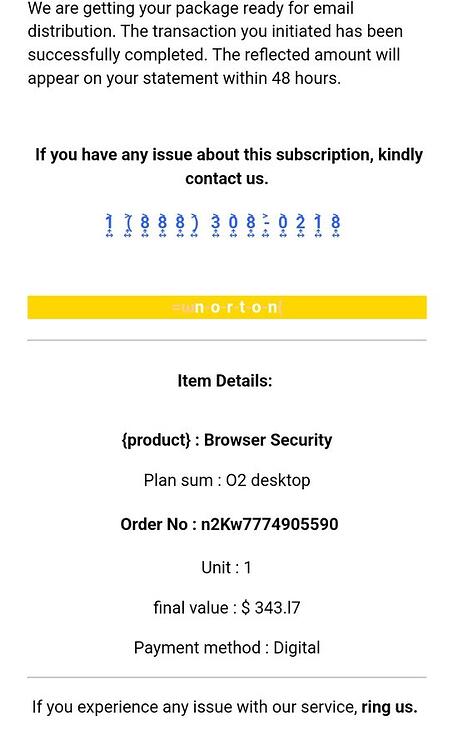Tap the blue 1 (888) 308-0218 phone number
Screen dimensions: 453x750
(222, 225)
